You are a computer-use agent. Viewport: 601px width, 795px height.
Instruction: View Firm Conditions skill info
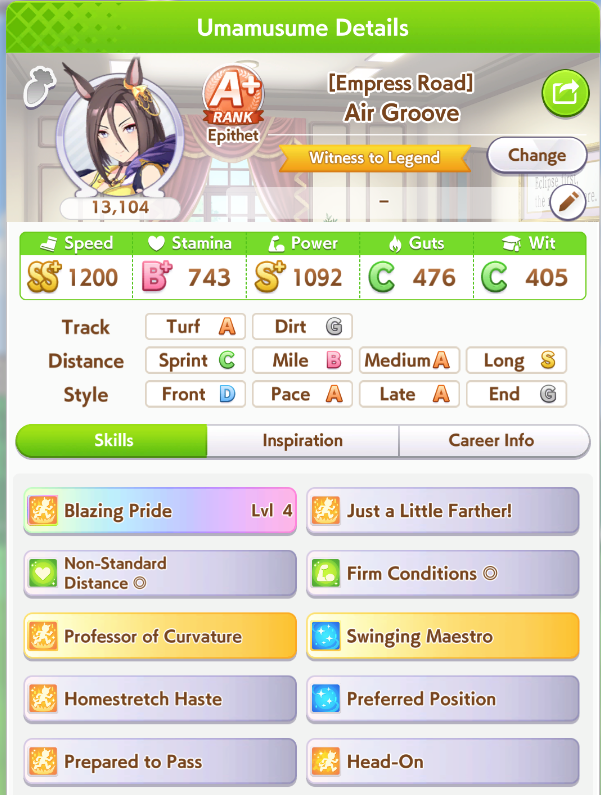(442, 573)
